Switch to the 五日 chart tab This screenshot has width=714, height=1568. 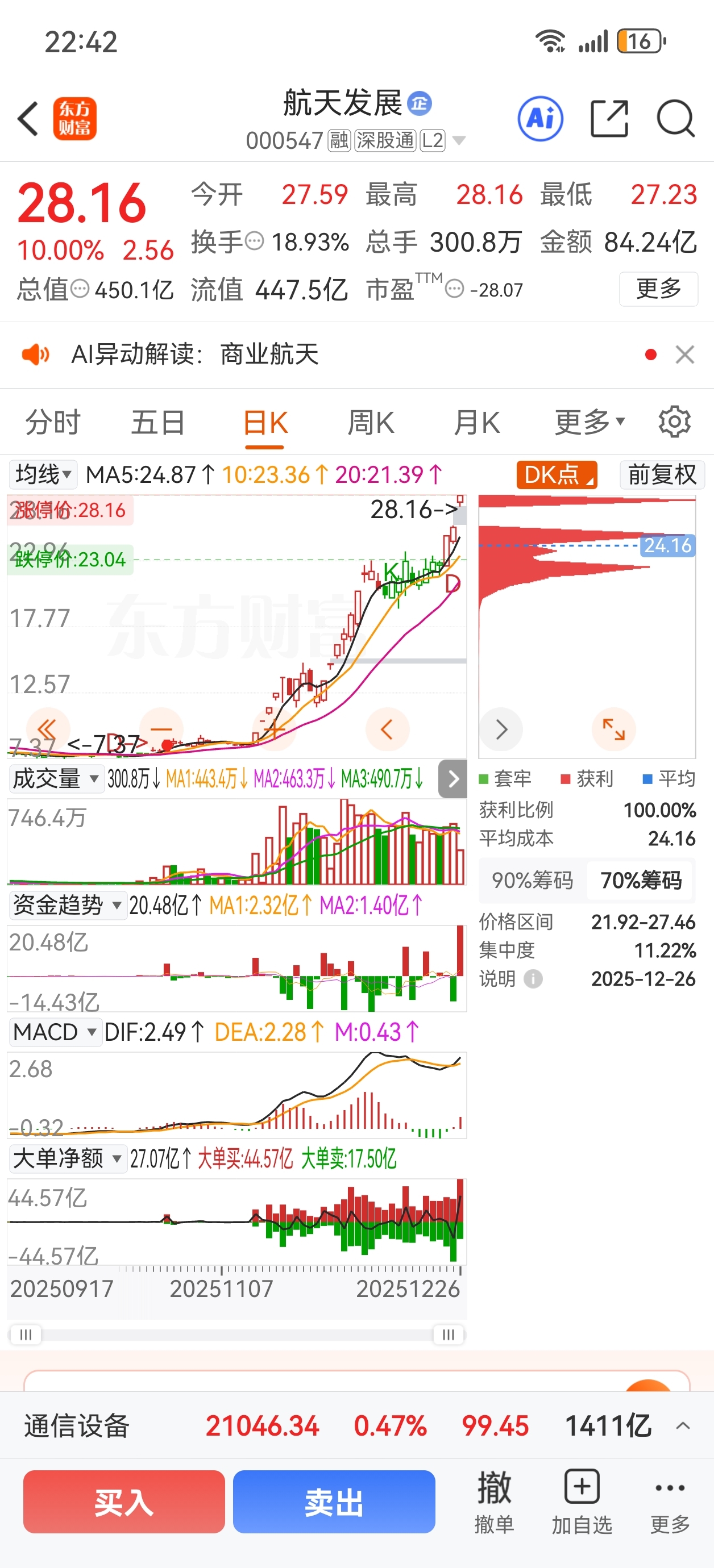point(158,423)
